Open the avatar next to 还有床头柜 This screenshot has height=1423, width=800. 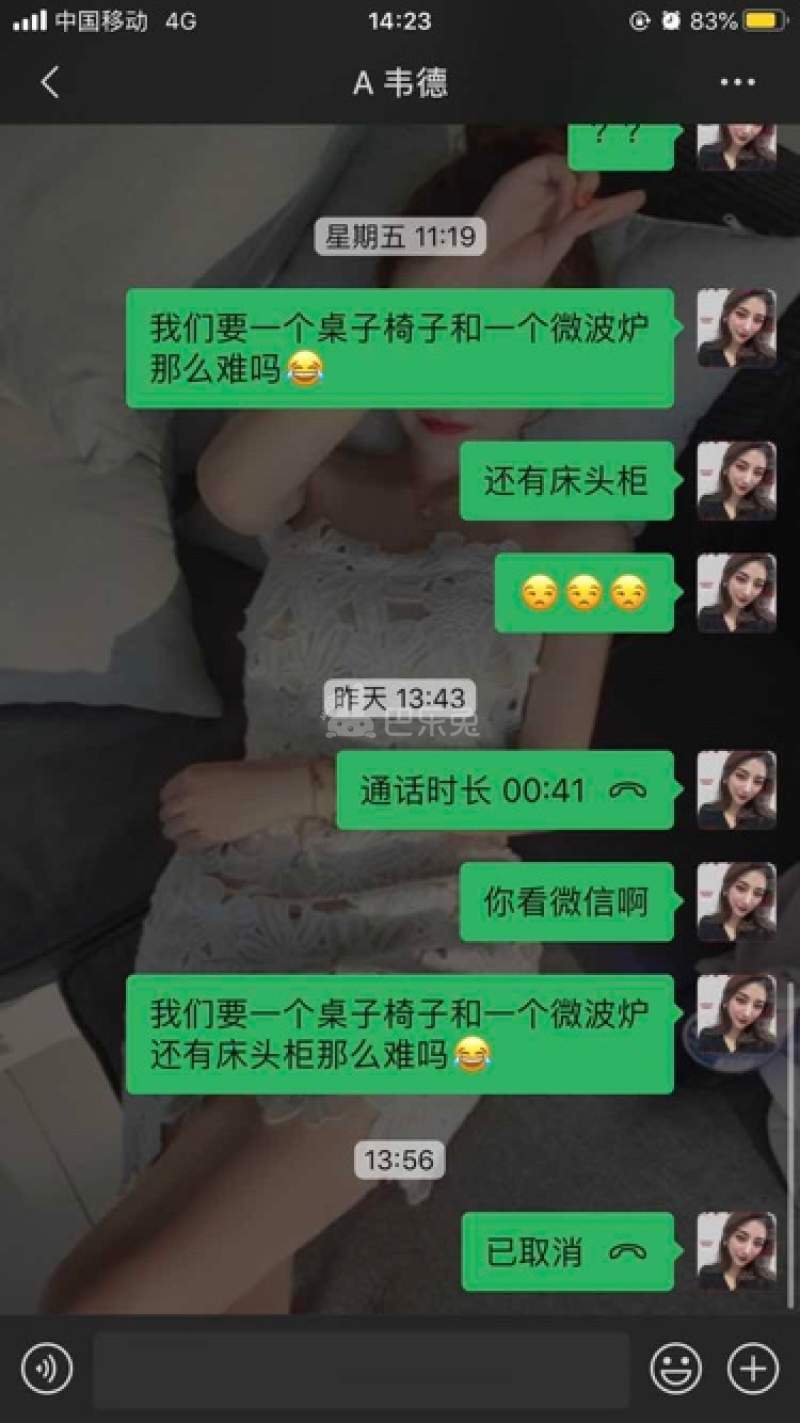(736, 481)
